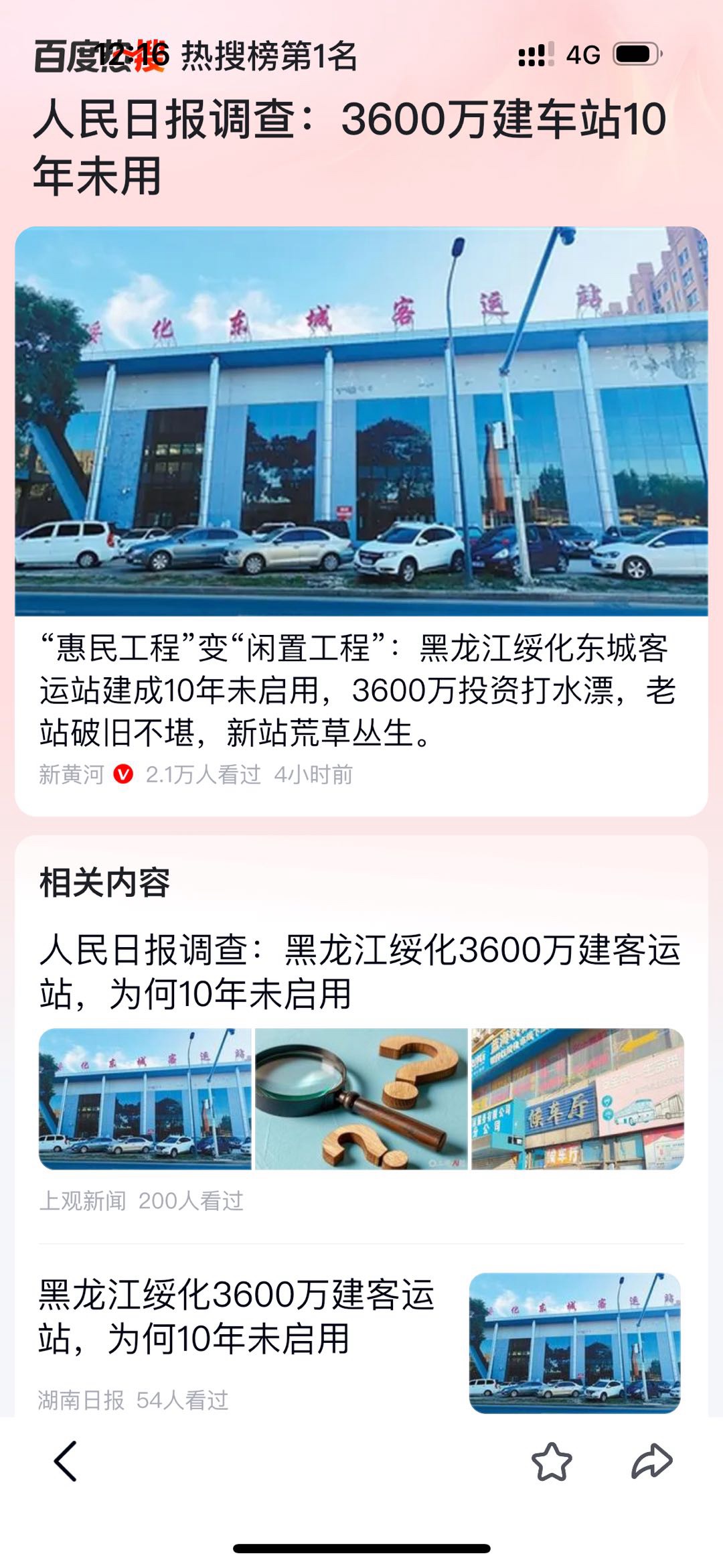View the magnifying glass image in 上观新闻 article
Viewport: 723px width, 1568px height.
coord(361,1098)
